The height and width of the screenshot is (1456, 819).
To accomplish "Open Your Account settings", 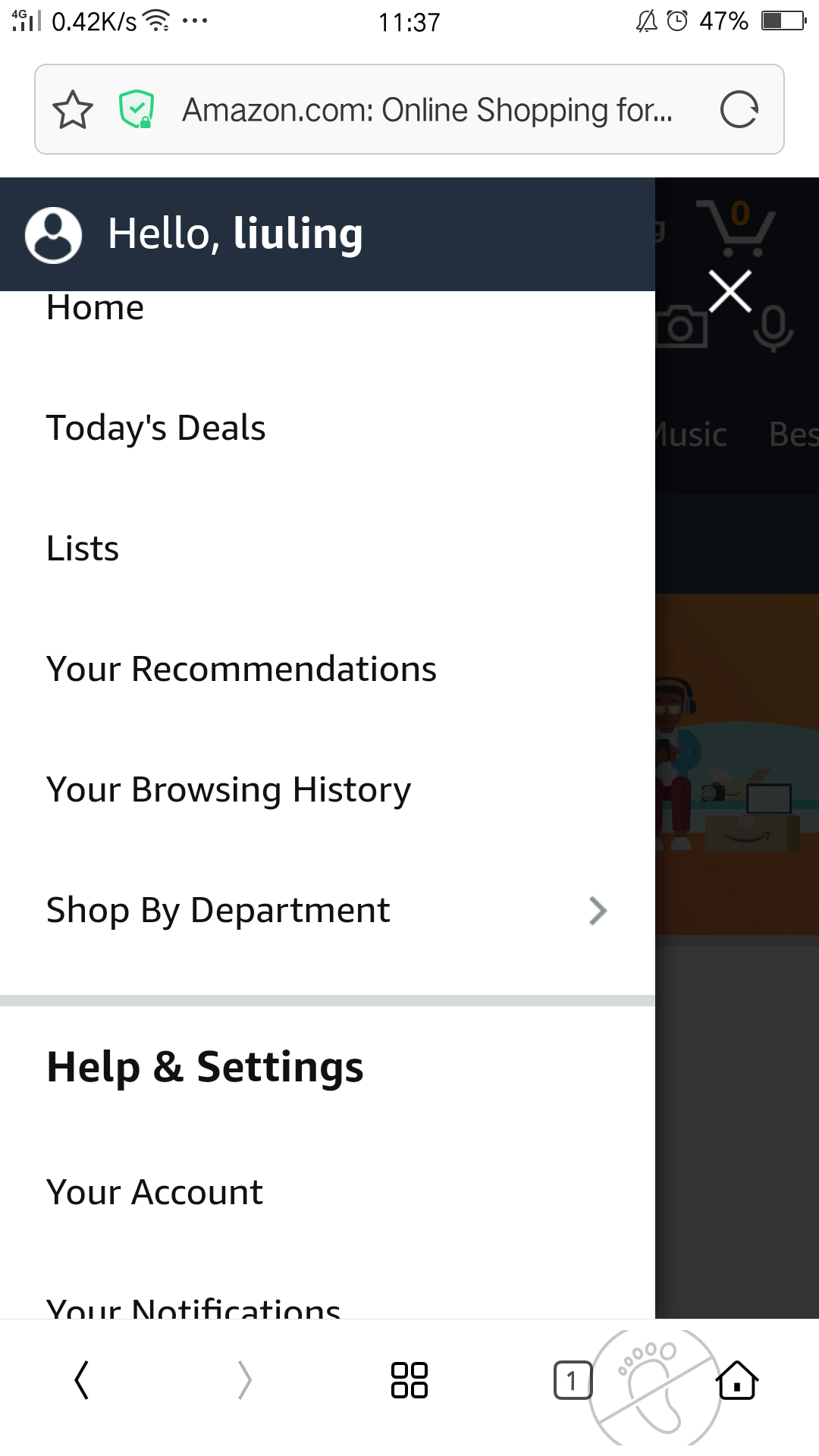I will pos(328,1192).
